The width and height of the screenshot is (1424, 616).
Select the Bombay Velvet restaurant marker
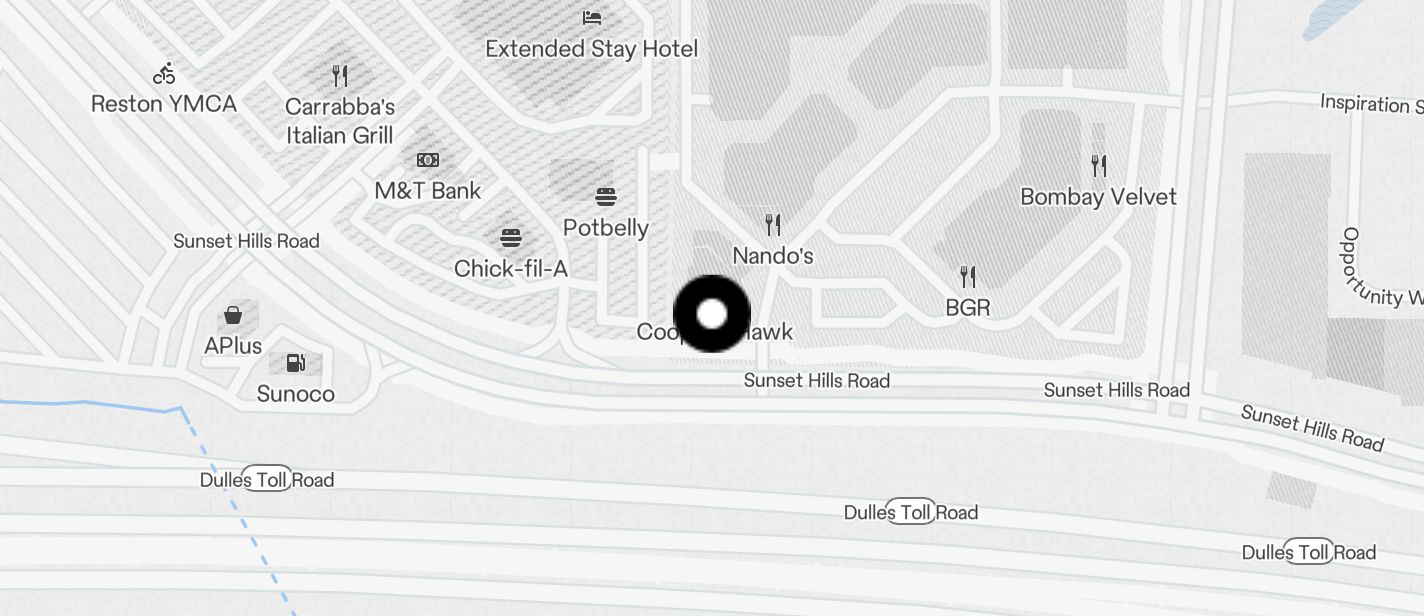(1098, 165)
